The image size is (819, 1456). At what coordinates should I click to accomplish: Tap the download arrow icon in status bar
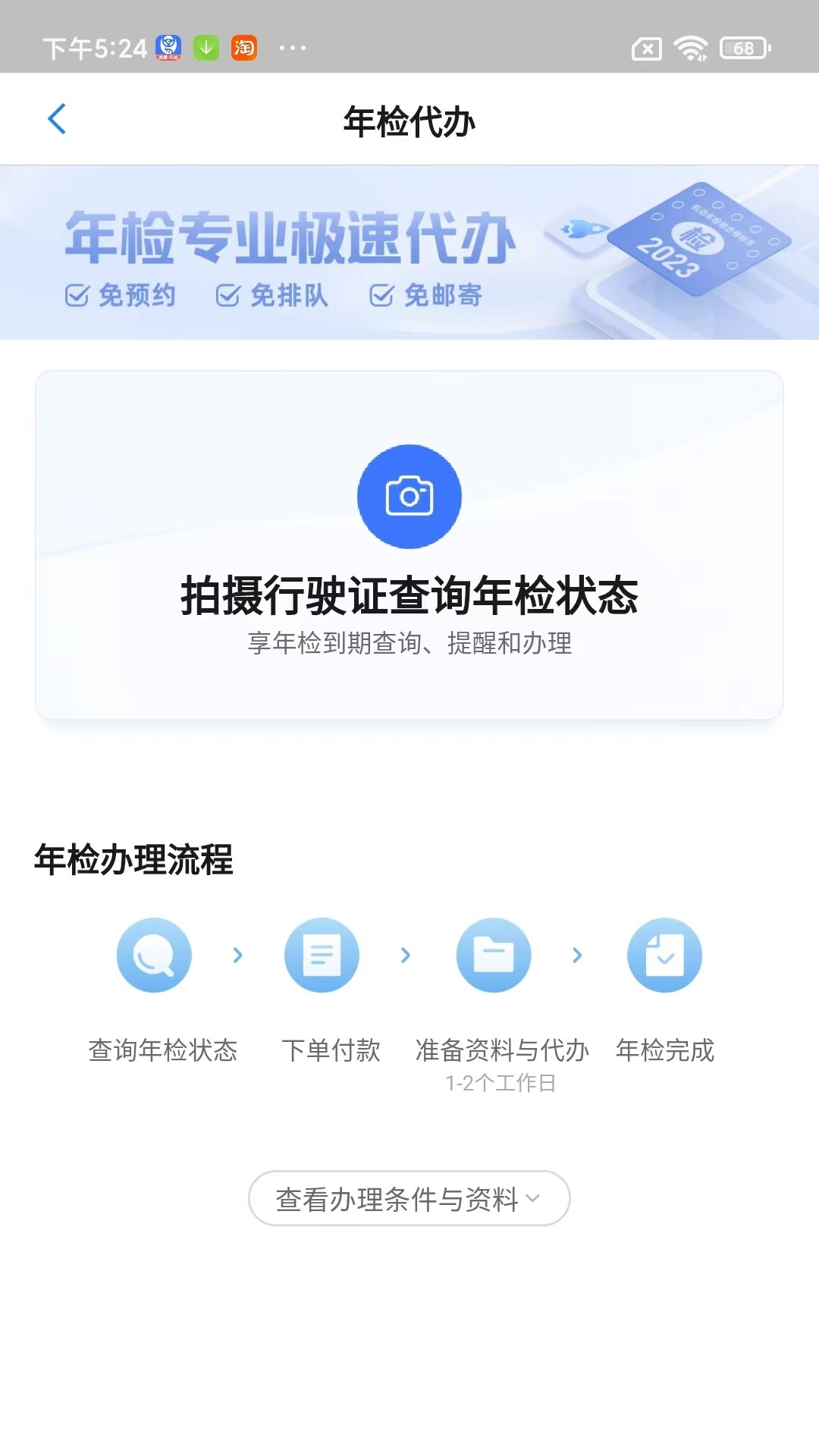205,48
